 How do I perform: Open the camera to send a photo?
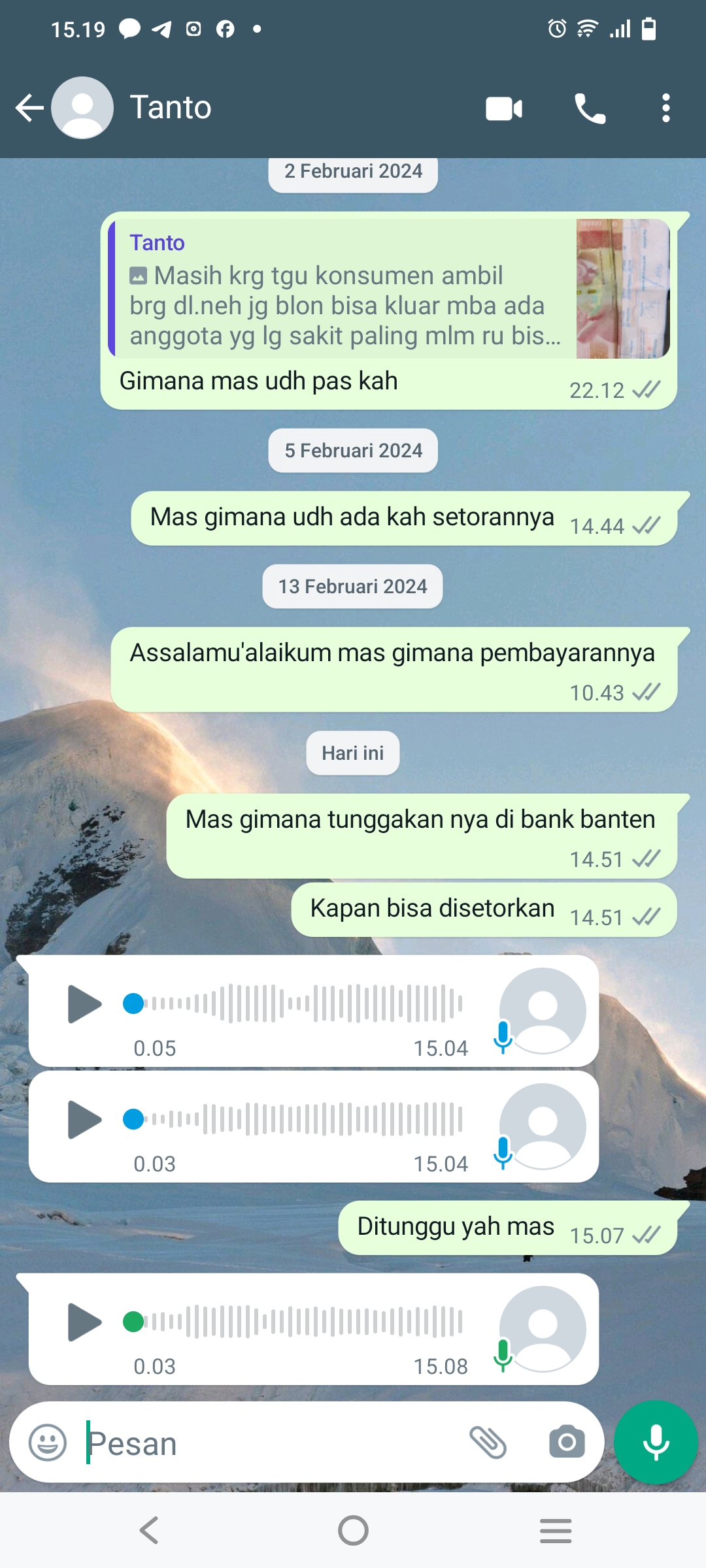click(x=567, y=1443)
